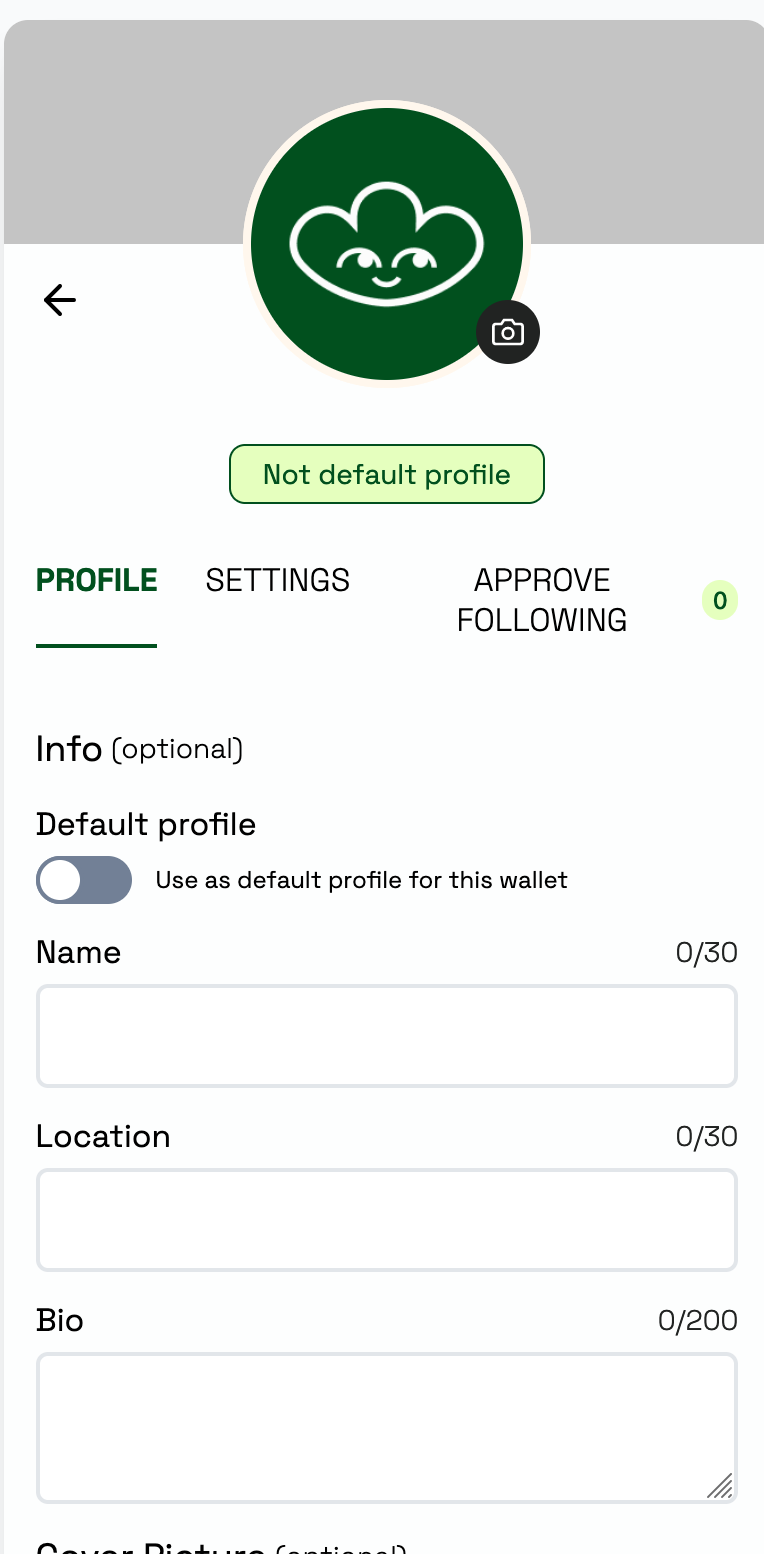Tap into the Location field
This screenshot has width=764, height=1554.
point(387,1220)
